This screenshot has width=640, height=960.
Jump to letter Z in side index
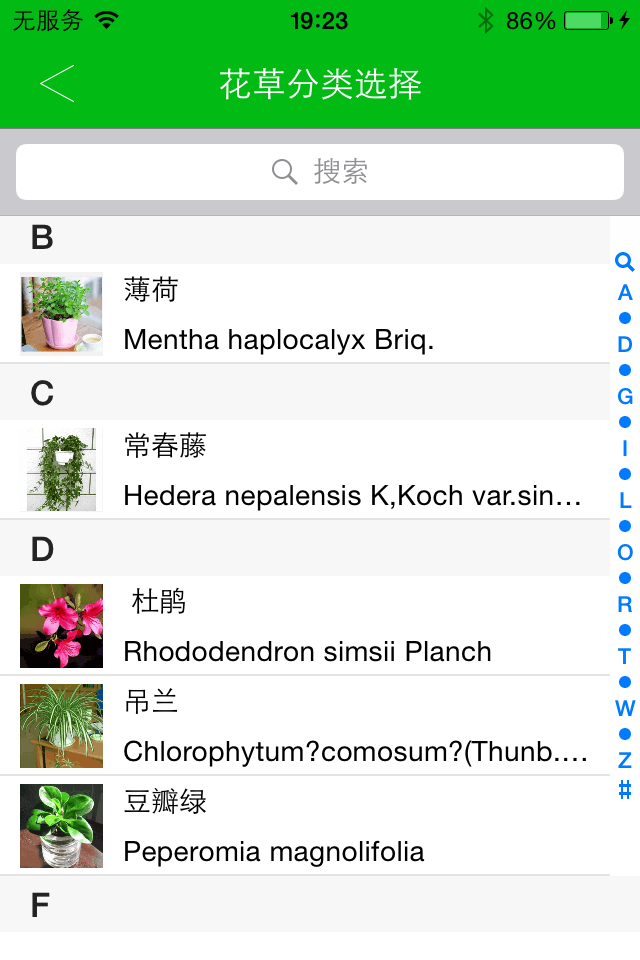625,761
